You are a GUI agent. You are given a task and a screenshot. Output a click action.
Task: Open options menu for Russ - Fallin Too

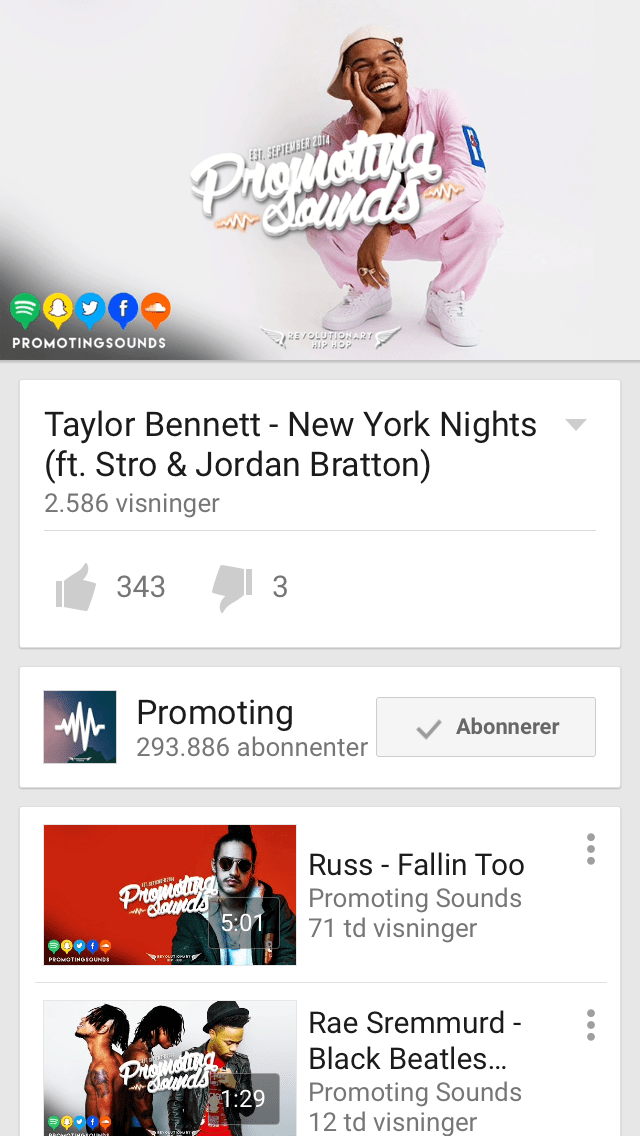(591, 849)
